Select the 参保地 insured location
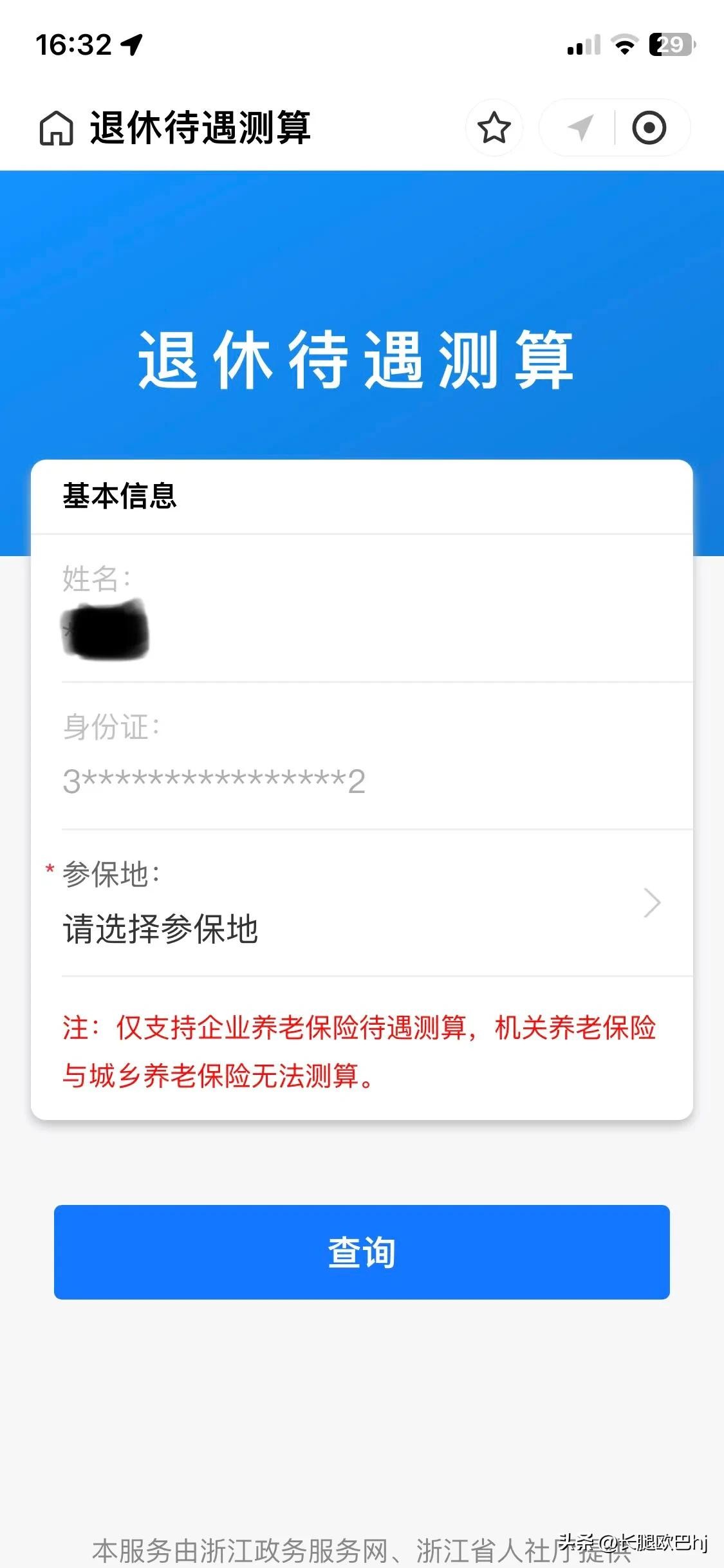This screenshot has width=724, height=1568. [x=362, y=904]
